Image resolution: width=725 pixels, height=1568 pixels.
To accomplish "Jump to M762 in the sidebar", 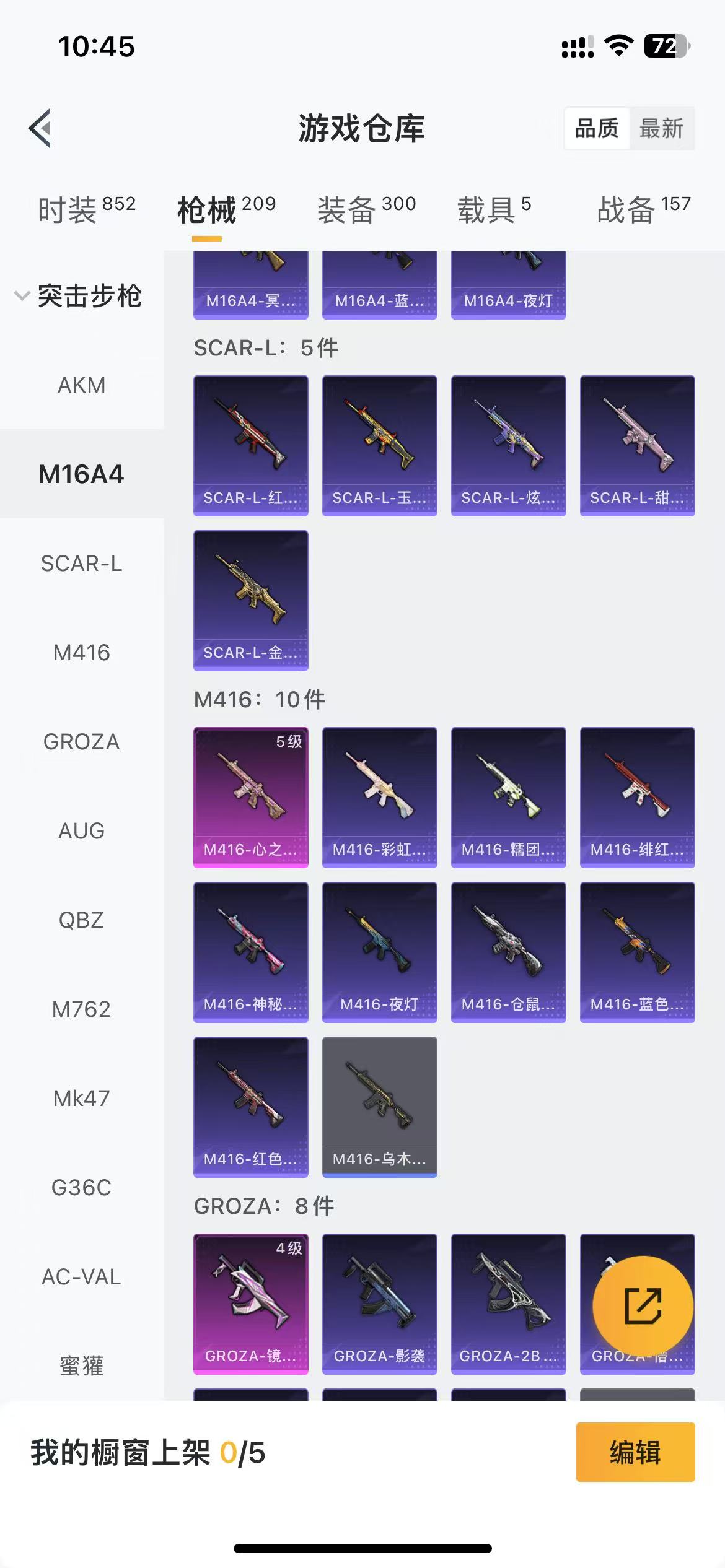I will 82,1009.
